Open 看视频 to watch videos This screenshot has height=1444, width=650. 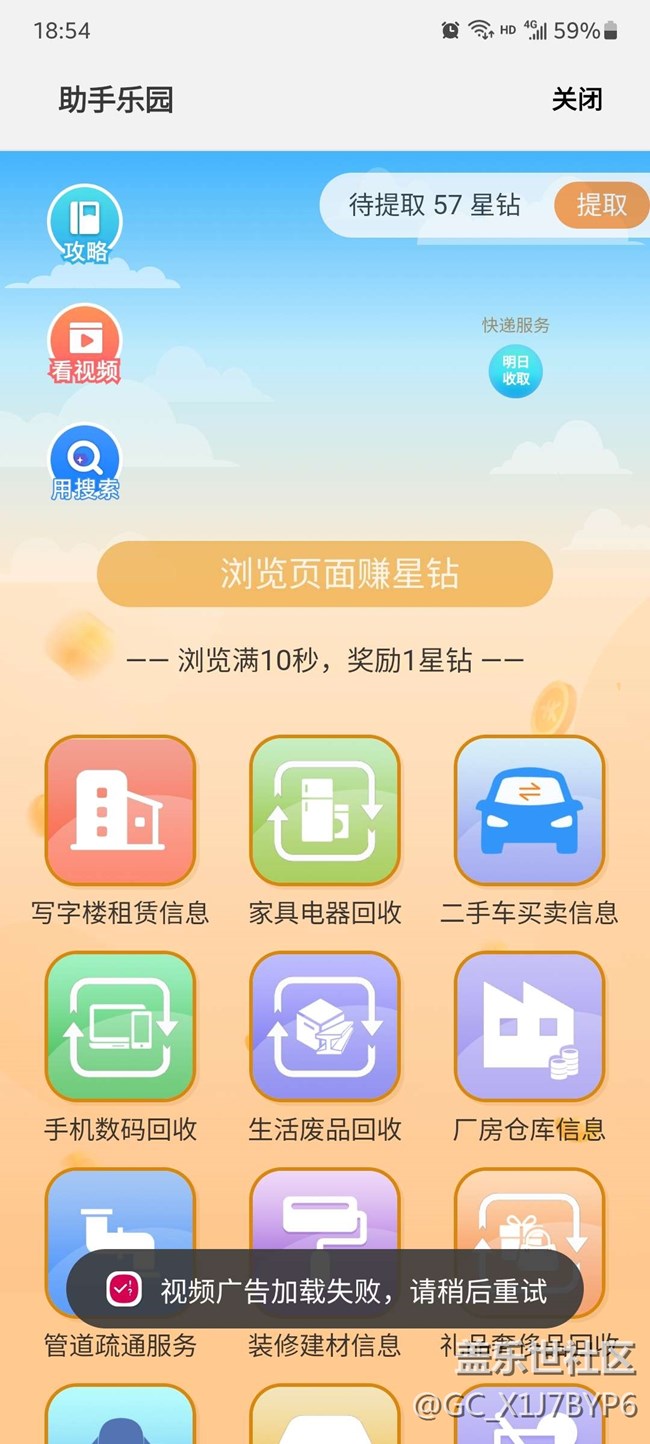[85, 345]
